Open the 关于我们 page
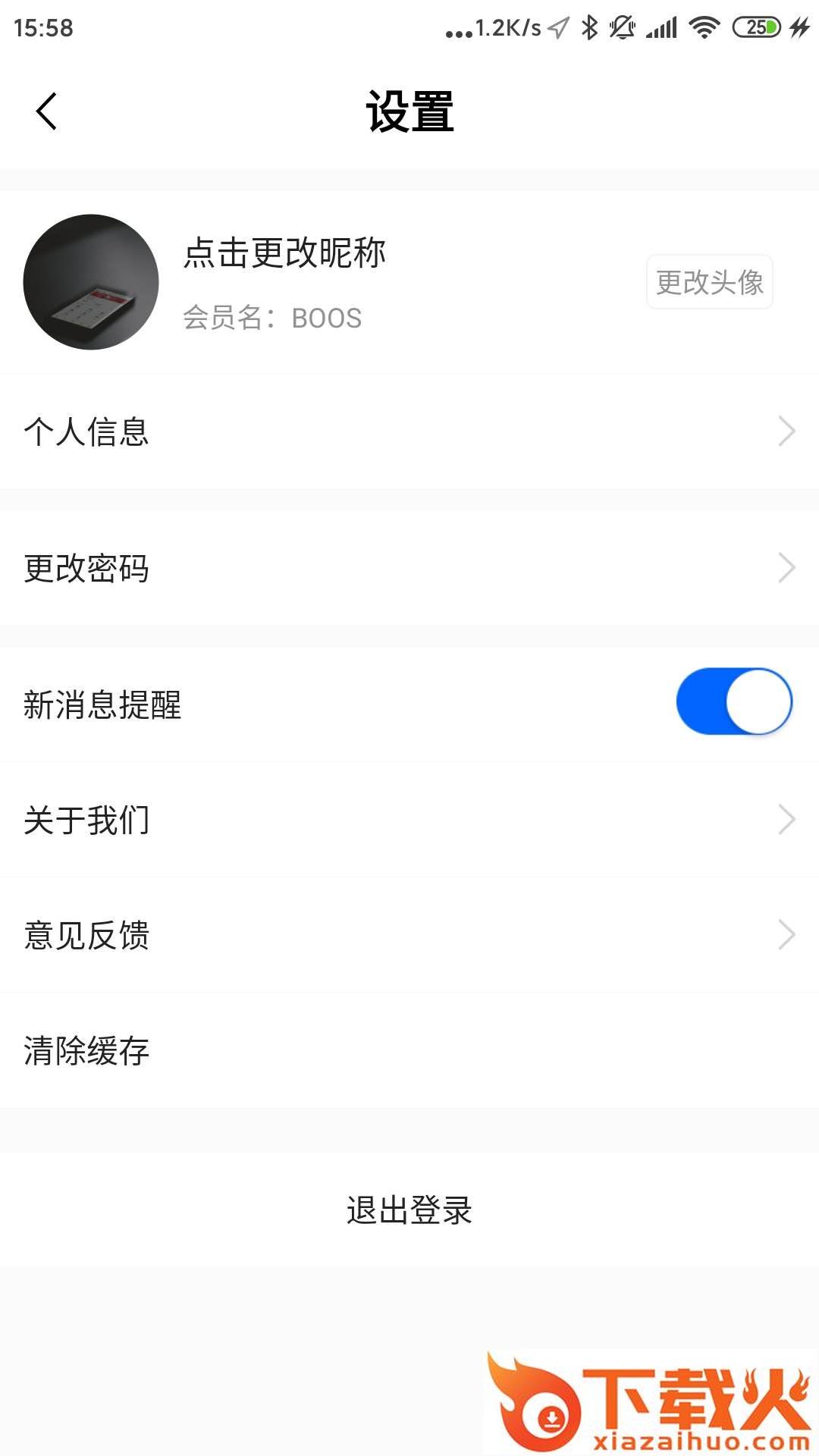The image size is (819, 1456). [409, 820]
